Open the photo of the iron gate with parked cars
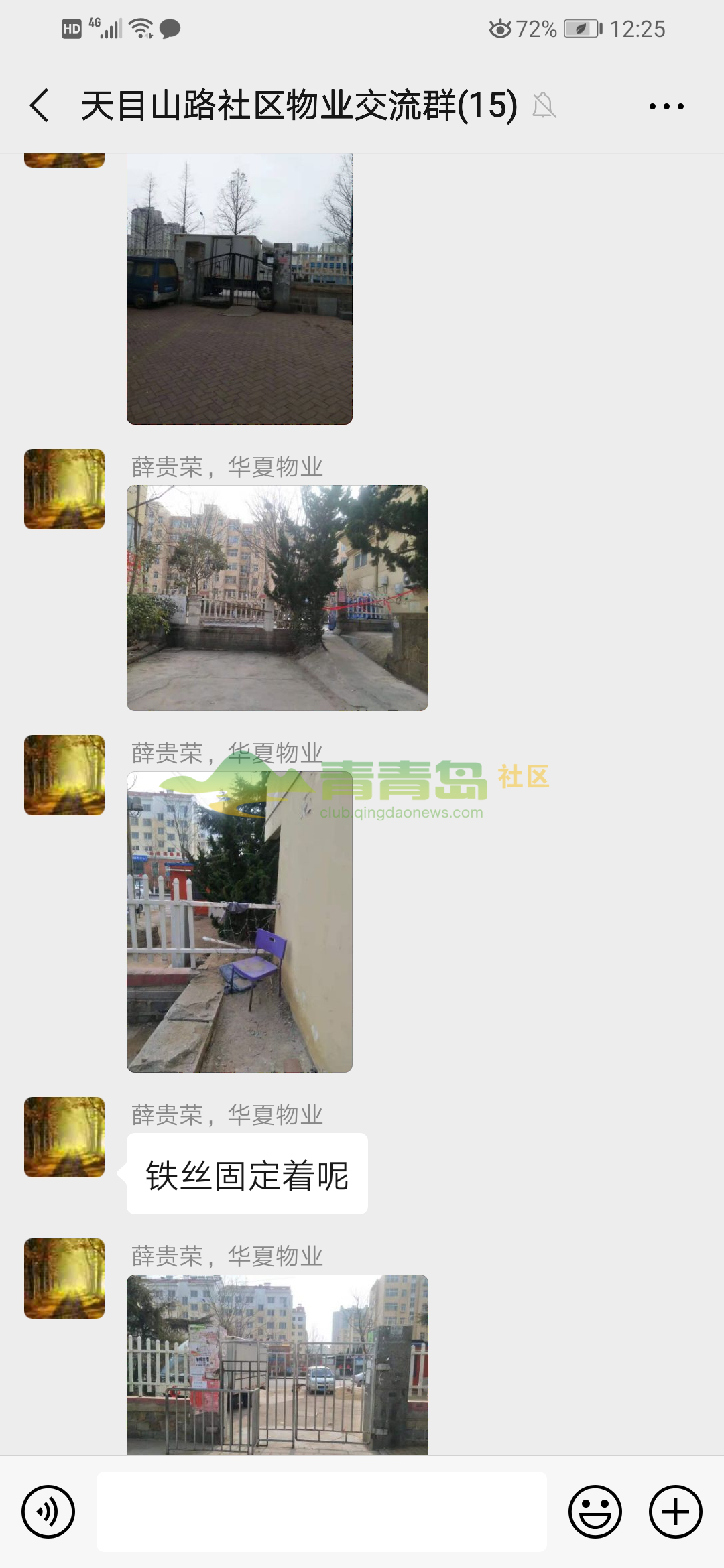Image resolution: width=724 pixels, height=1568 pixels. [277, 1364]
